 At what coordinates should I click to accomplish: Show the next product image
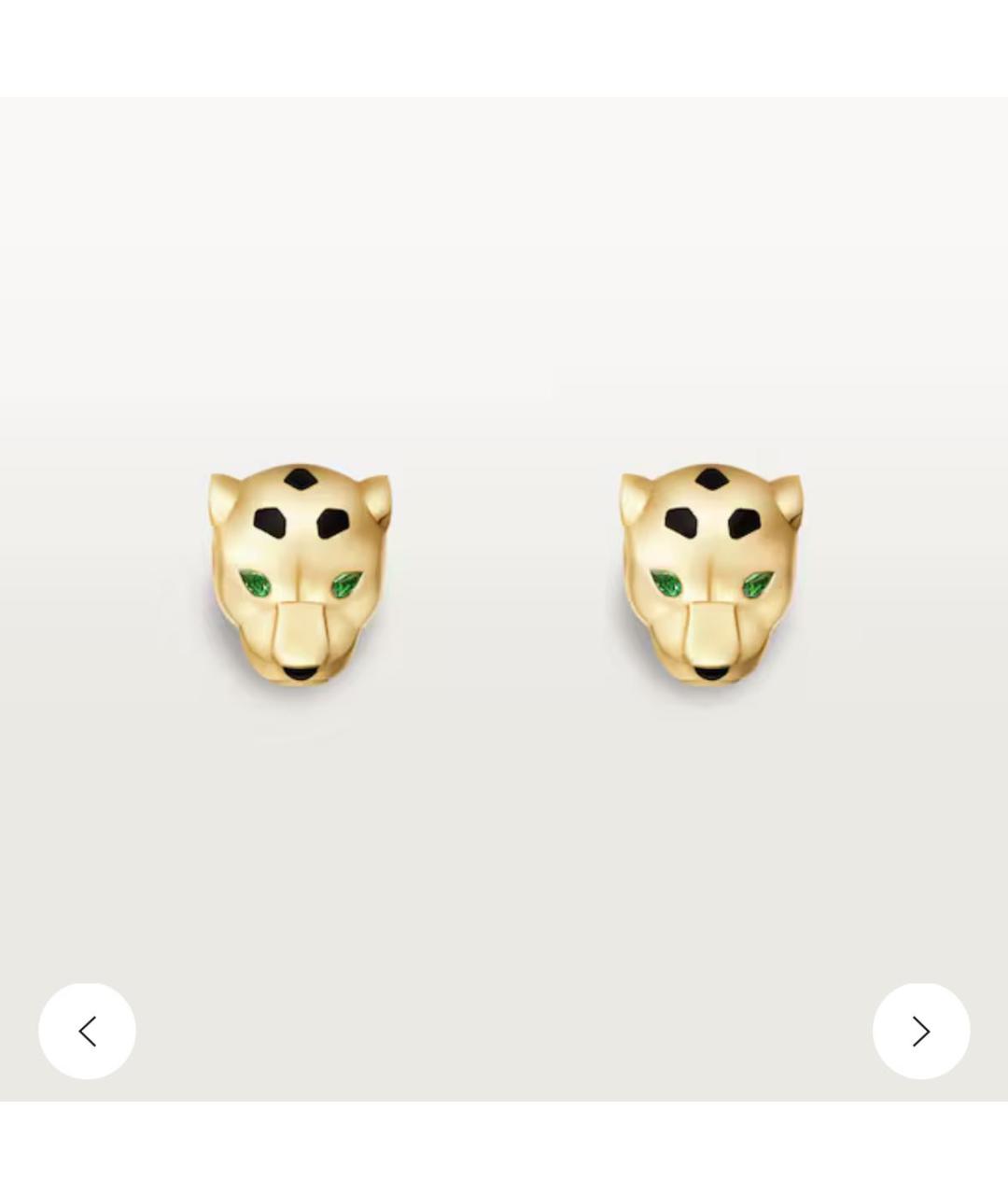pos(920,1031)
